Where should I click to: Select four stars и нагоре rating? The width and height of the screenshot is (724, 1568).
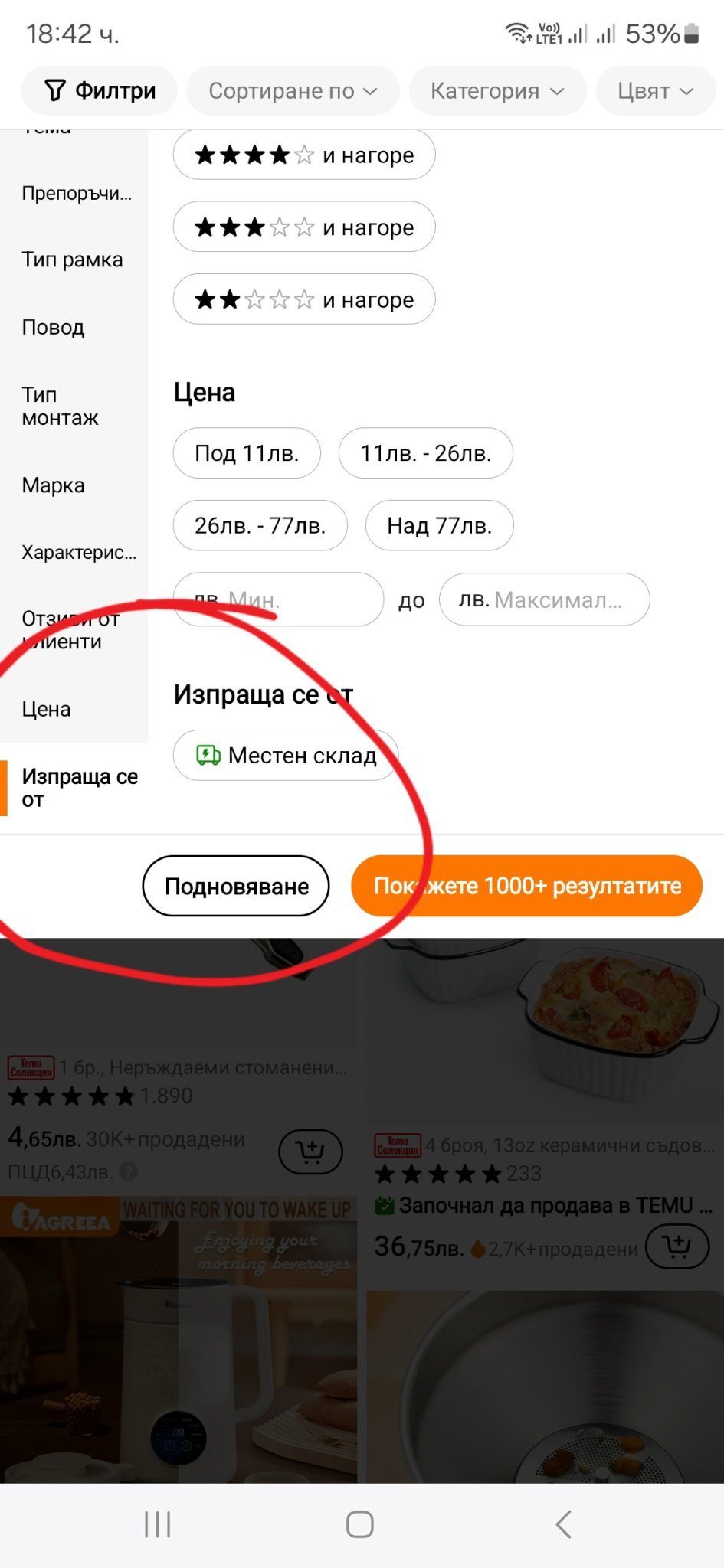304,155
